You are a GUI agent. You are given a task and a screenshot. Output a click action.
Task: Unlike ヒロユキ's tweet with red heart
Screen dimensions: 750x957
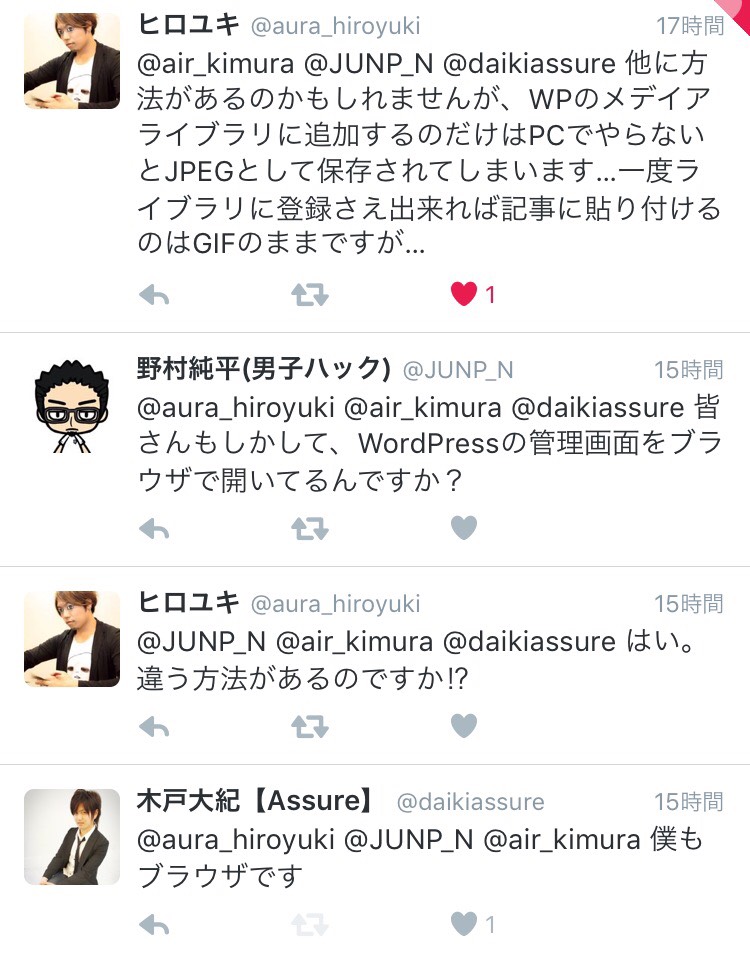tap(463, 294)
